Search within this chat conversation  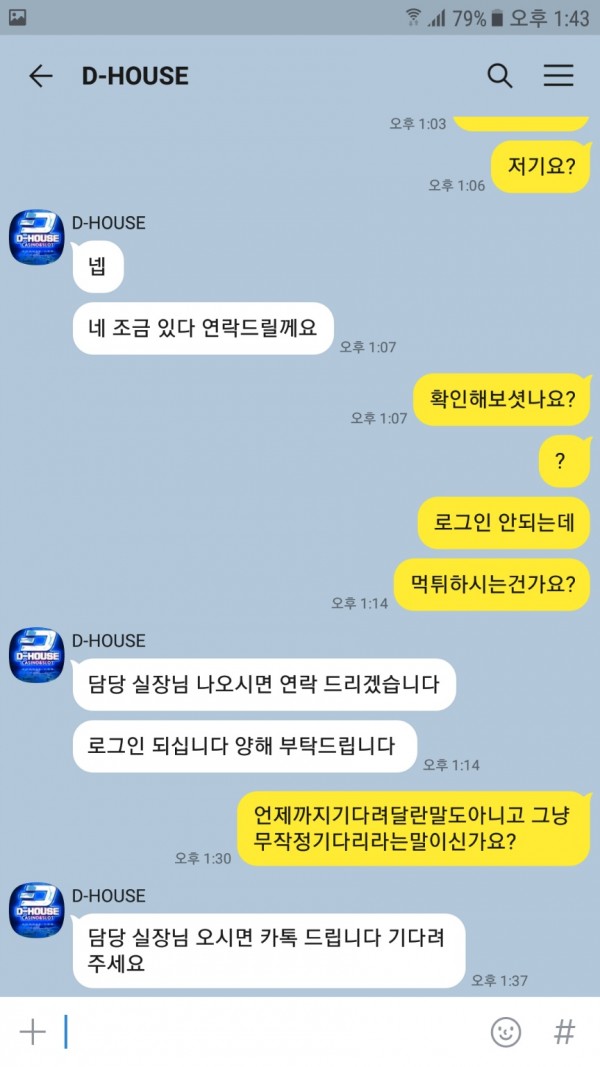(499, 76)
